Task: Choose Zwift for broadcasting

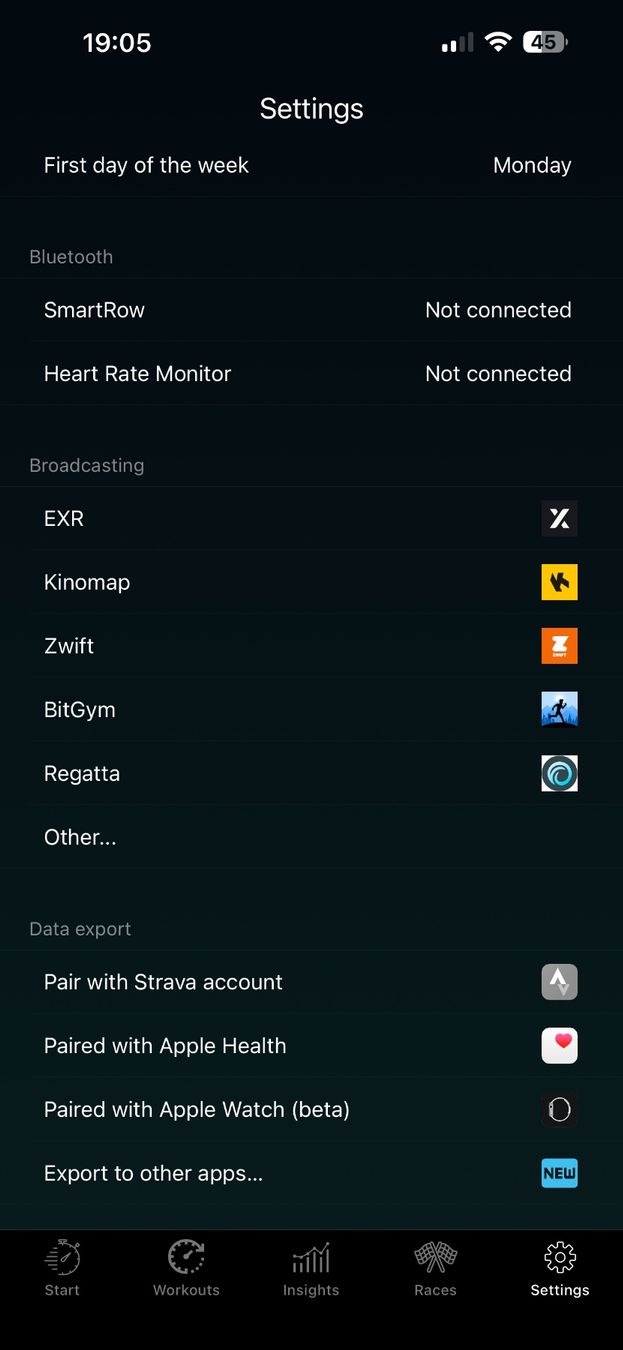Action: [x=311, y=646]
